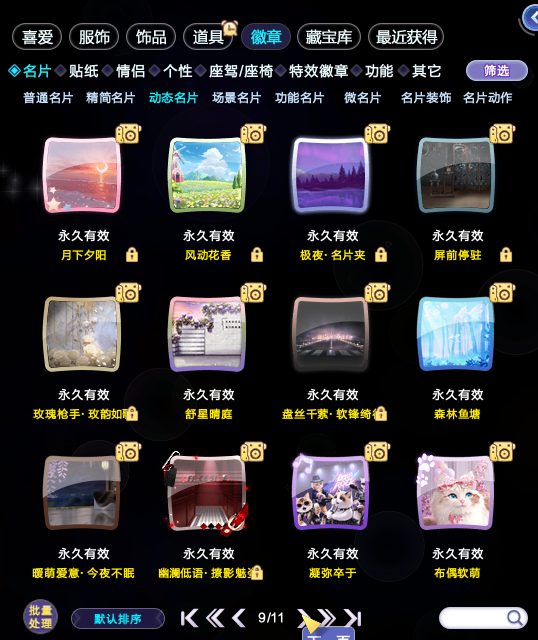Jump to the first page
Screen dimensions: 538x640
189,618
